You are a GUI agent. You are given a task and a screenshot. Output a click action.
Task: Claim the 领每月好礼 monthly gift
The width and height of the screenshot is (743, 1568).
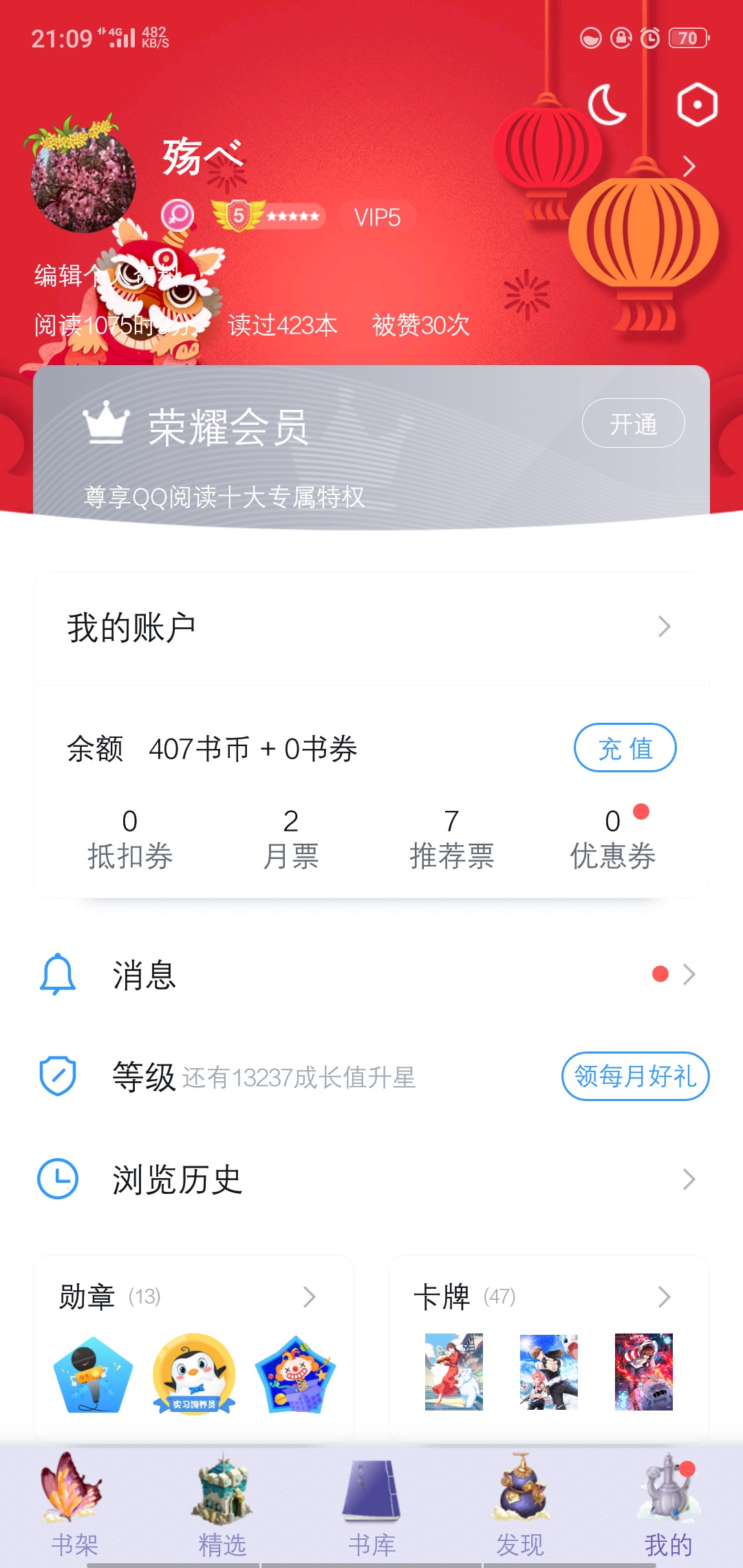pos(635,1076)
